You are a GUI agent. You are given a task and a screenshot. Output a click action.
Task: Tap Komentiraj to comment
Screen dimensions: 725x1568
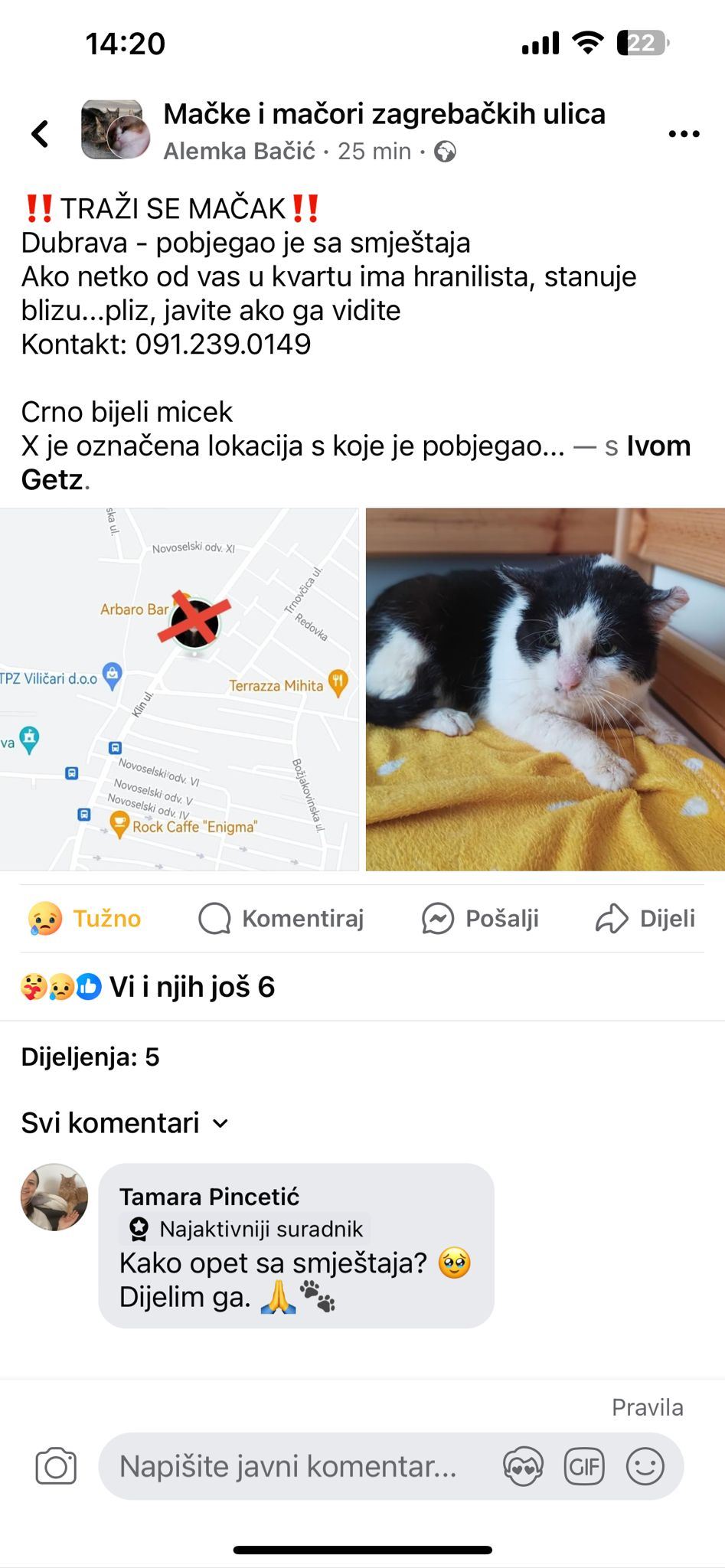pyautogui.click(x=281, y=918)
